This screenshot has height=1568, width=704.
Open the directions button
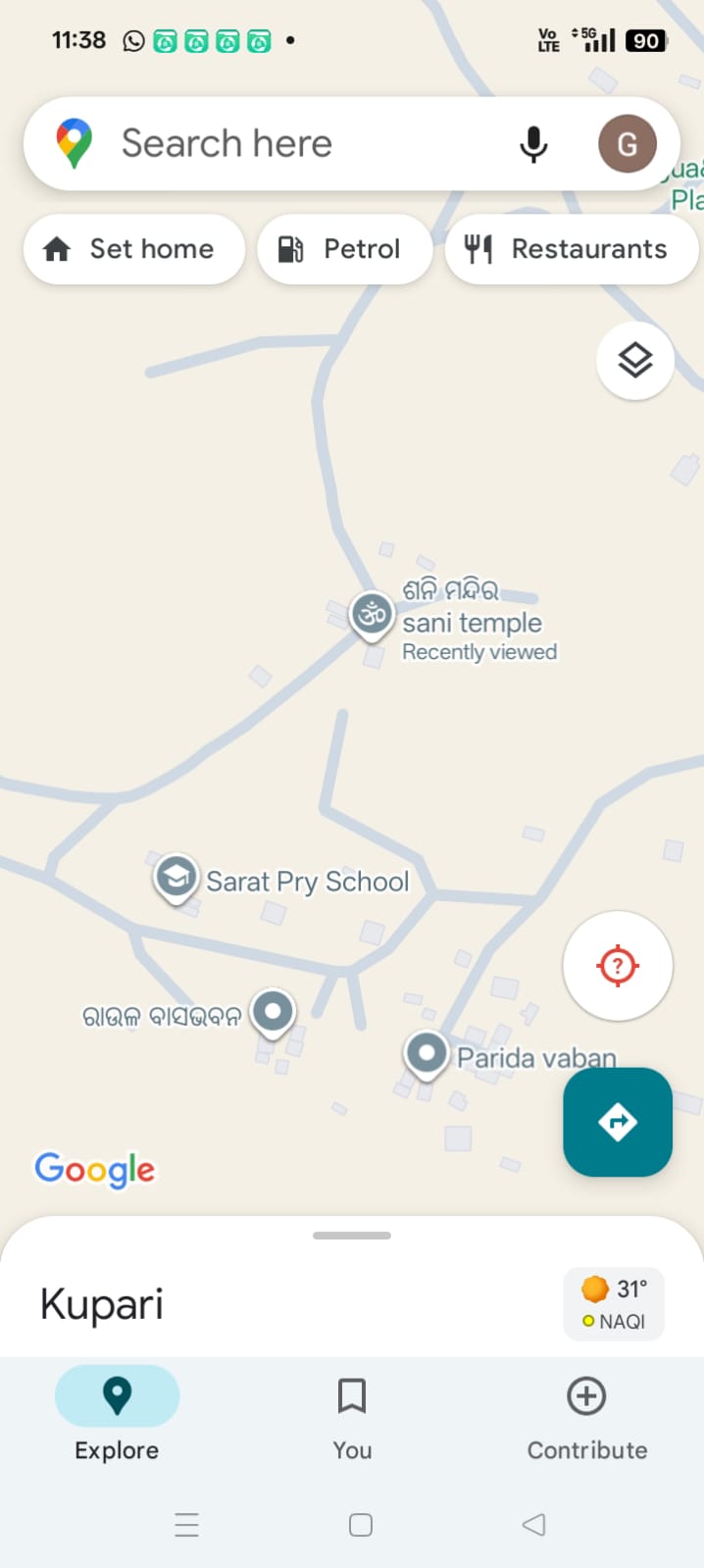click(x=618, y=1121)
